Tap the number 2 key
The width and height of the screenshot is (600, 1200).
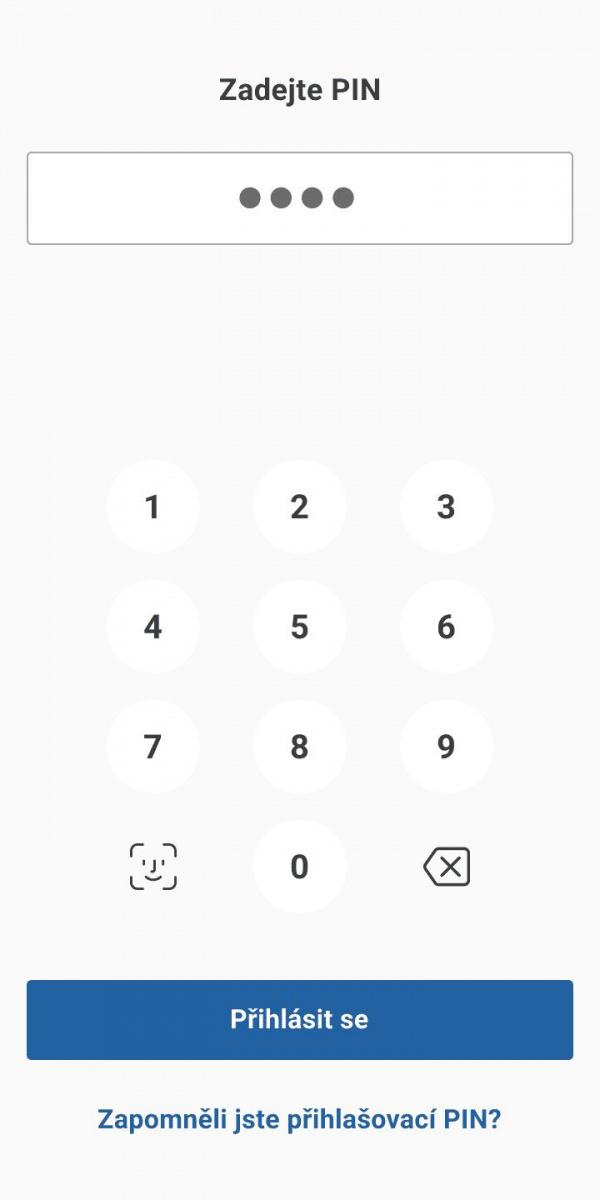point(299,507)
